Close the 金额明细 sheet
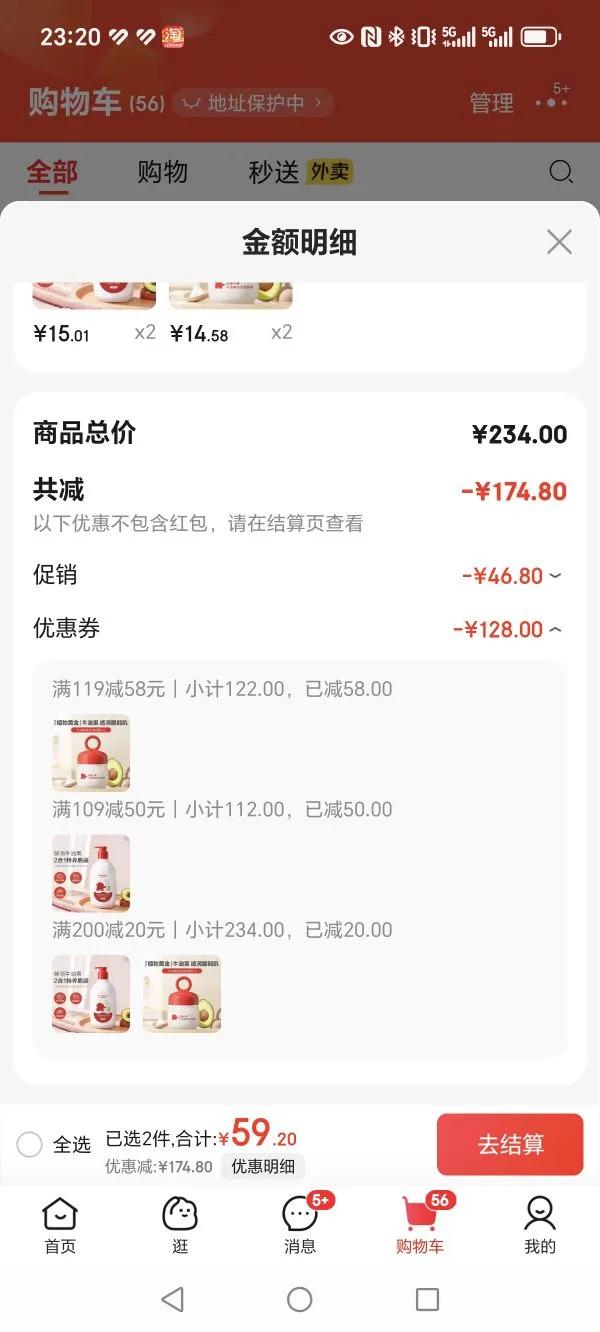600x1332 pixels. pos(559,242)
